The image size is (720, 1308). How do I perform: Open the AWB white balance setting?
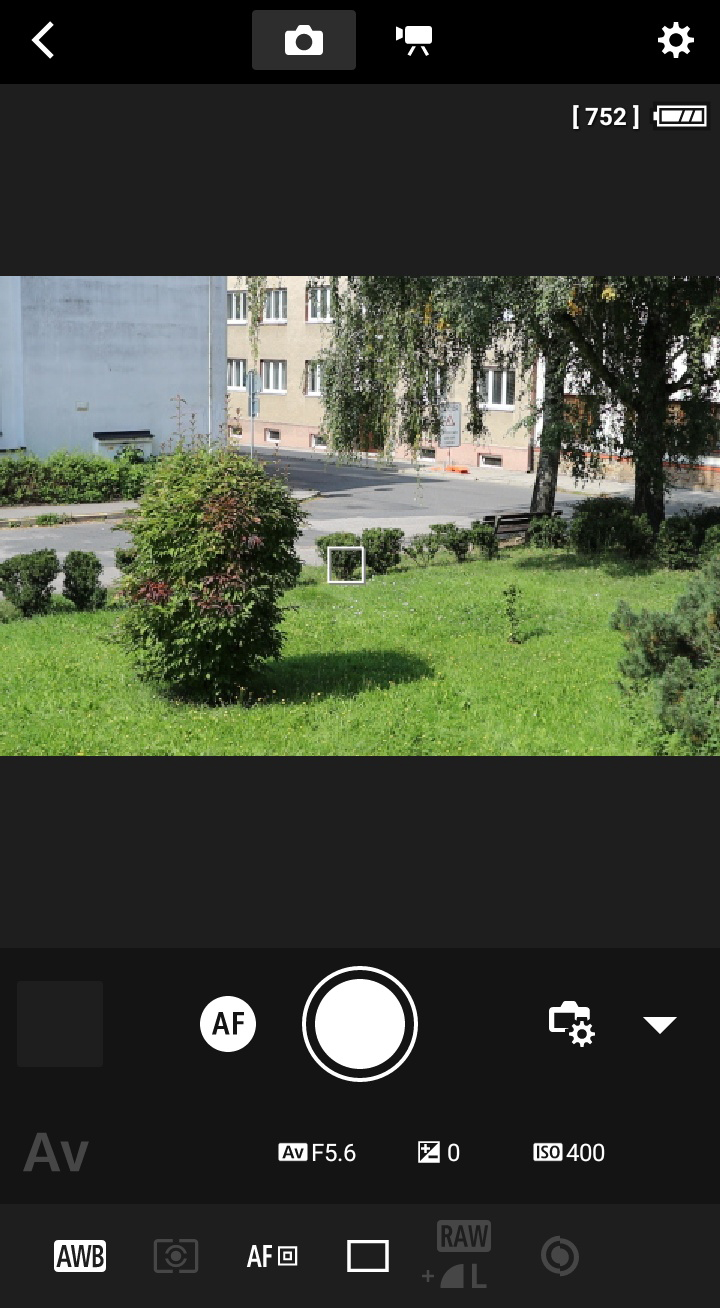tap(80, 1256)
